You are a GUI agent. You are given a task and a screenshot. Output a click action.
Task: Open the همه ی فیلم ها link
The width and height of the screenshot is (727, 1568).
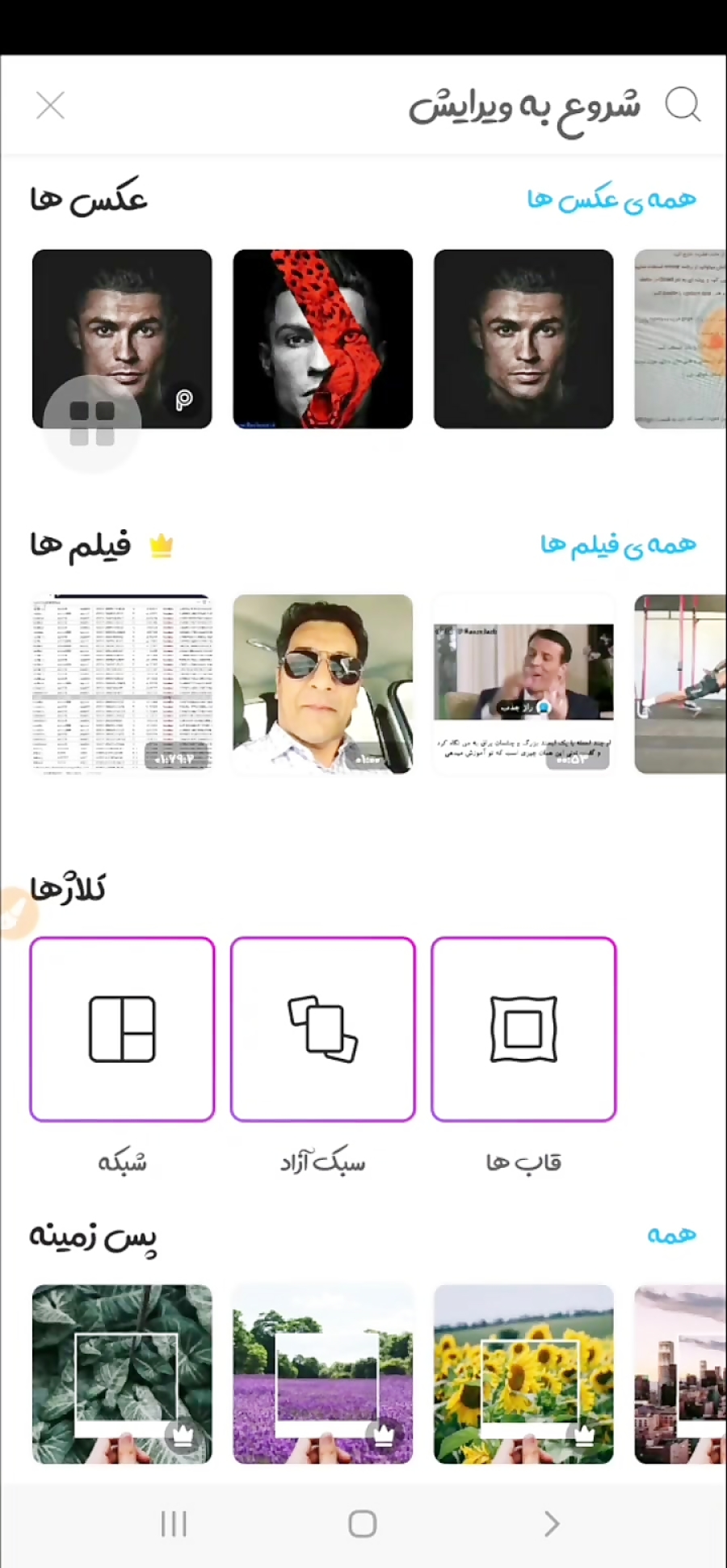618,545
